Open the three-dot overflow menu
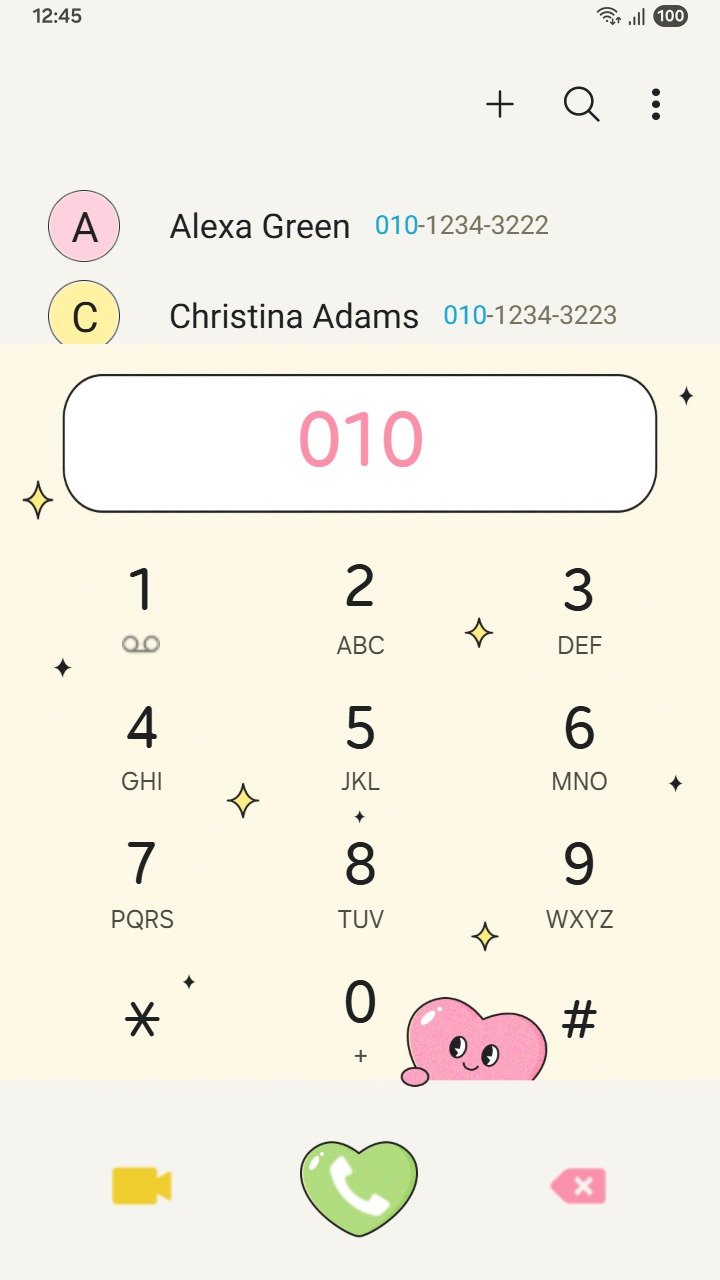The height and width of the screenshot is (1280, 720). [x=655, y=104]
